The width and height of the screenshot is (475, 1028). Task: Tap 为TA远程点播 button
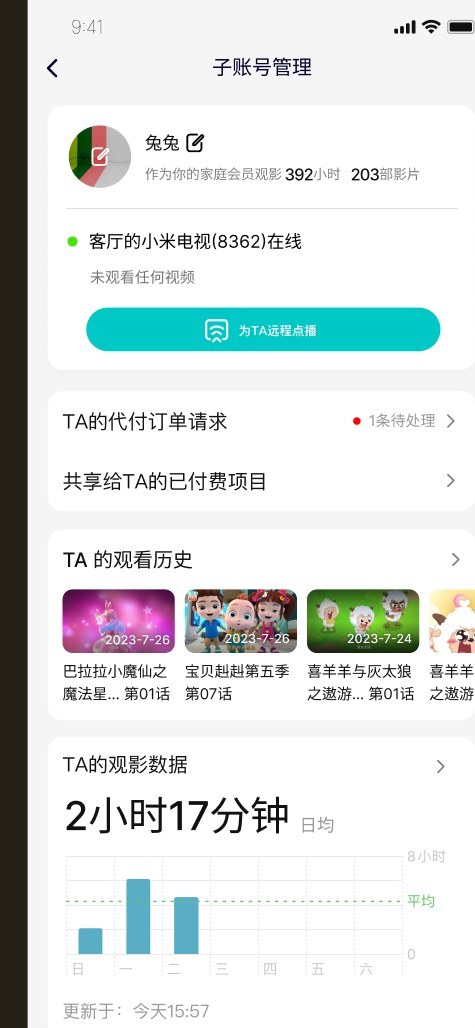click(263, 330)
